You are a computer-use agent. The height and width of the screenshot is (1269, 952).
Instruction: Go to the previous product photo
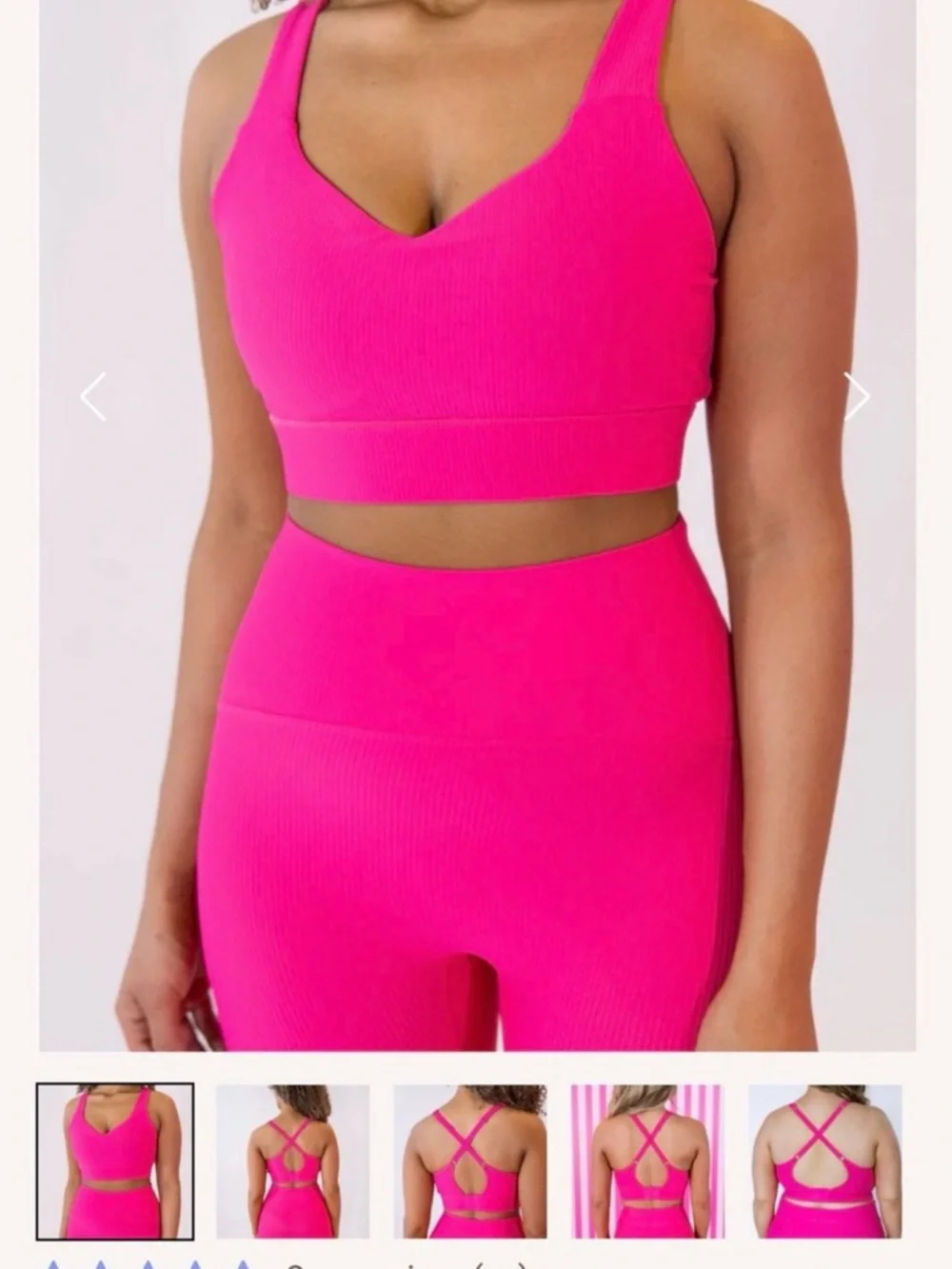point(93,397)
